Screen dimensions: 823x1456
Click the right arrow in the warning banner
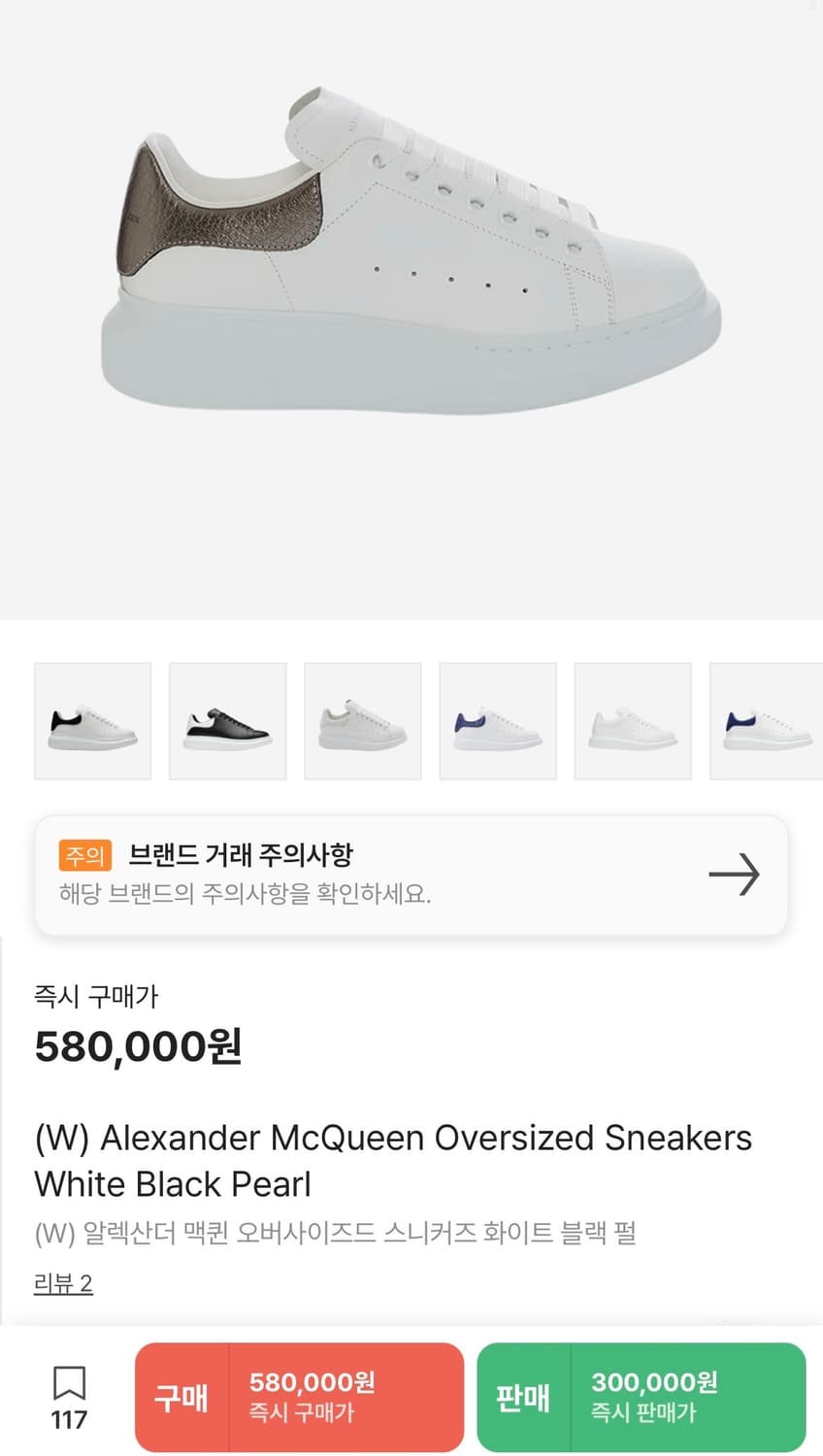point(737,873)
